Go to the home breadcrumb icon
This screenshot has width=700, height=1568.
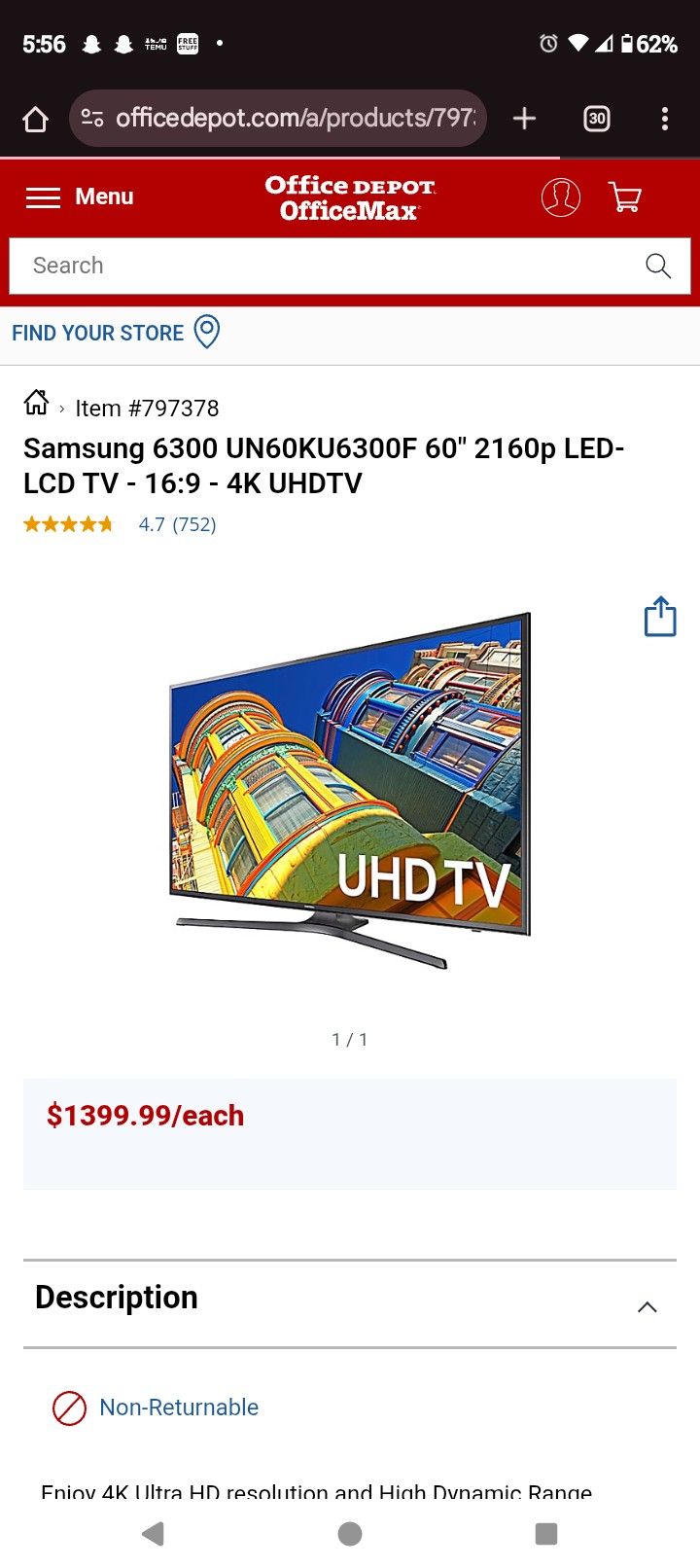(x=36, y=402)
